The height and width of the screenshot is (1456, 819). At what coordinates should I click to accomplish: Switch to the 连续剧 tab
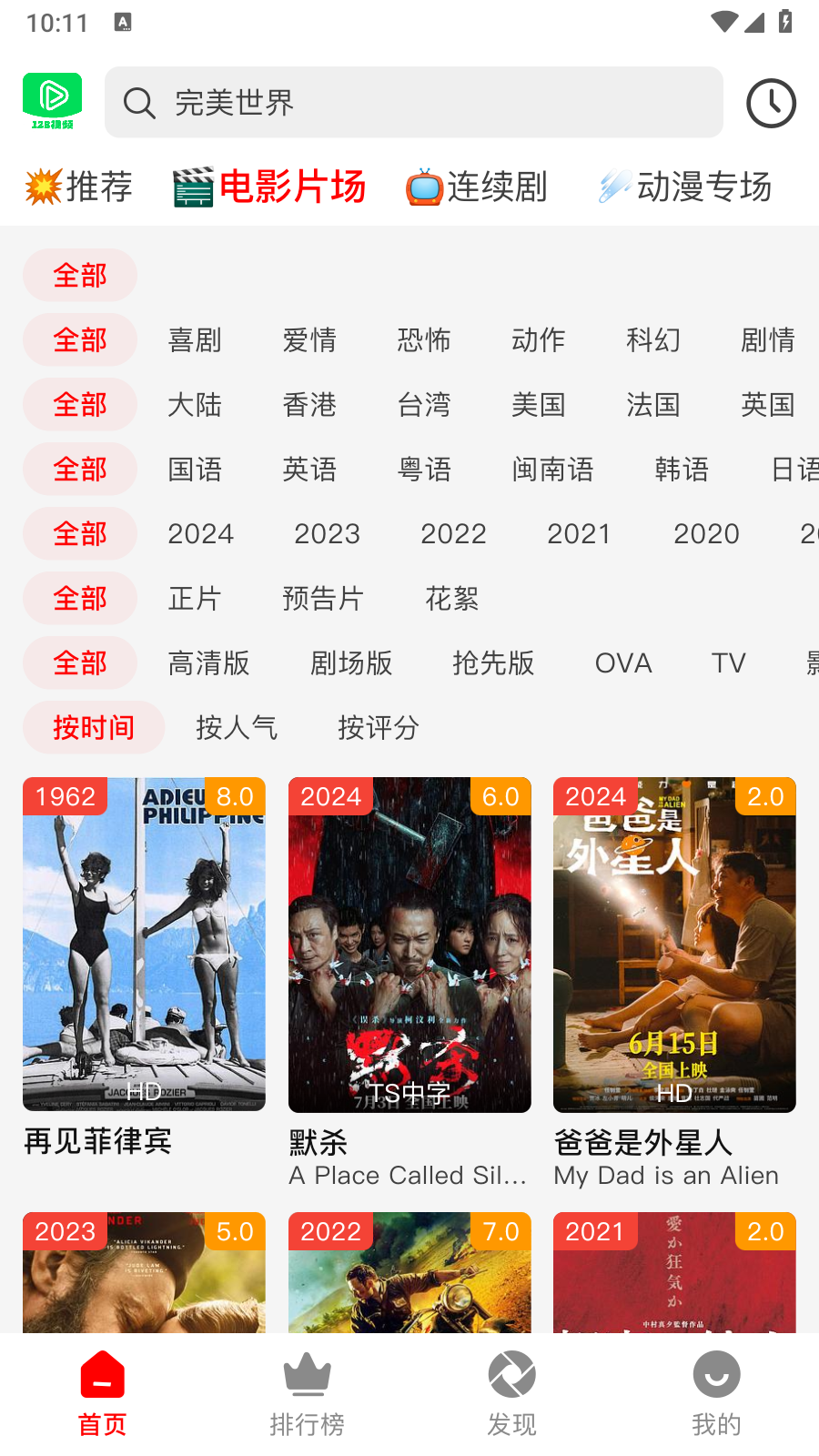pos(477,187)
